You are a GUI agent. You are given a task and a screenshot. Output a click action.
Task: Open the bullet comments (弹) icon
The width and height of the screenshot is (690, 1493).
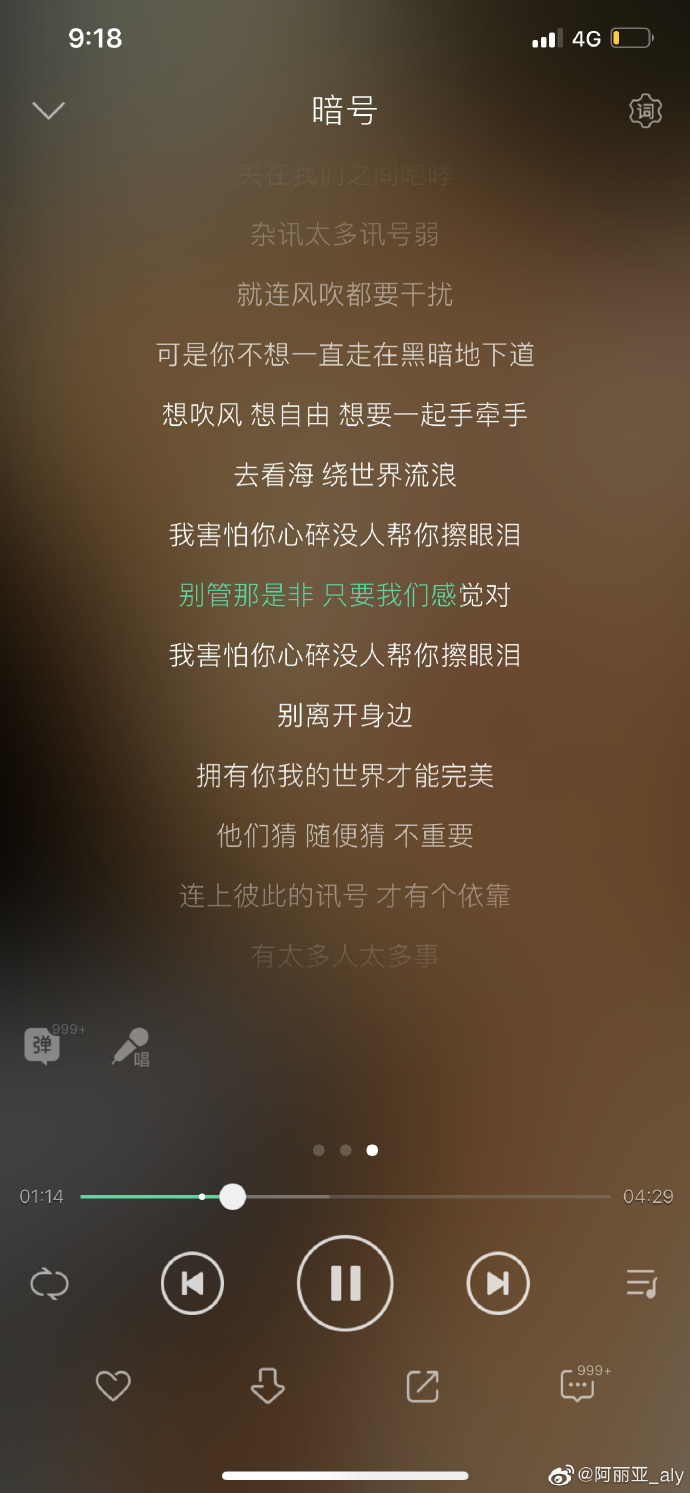coord(43,1046)
